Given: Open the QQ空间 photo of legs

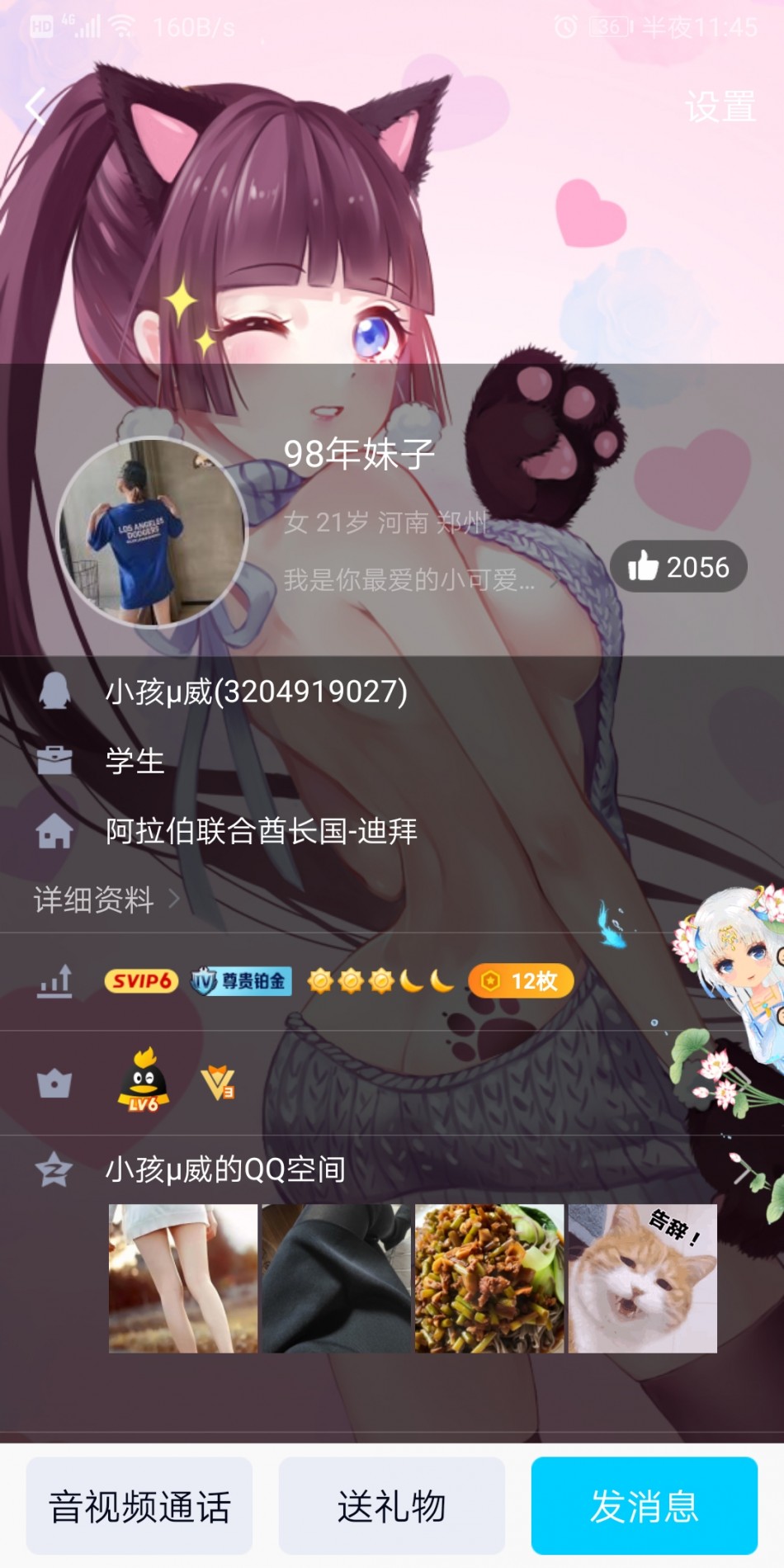Looking at the screenshot, I should click(183, 1278).
